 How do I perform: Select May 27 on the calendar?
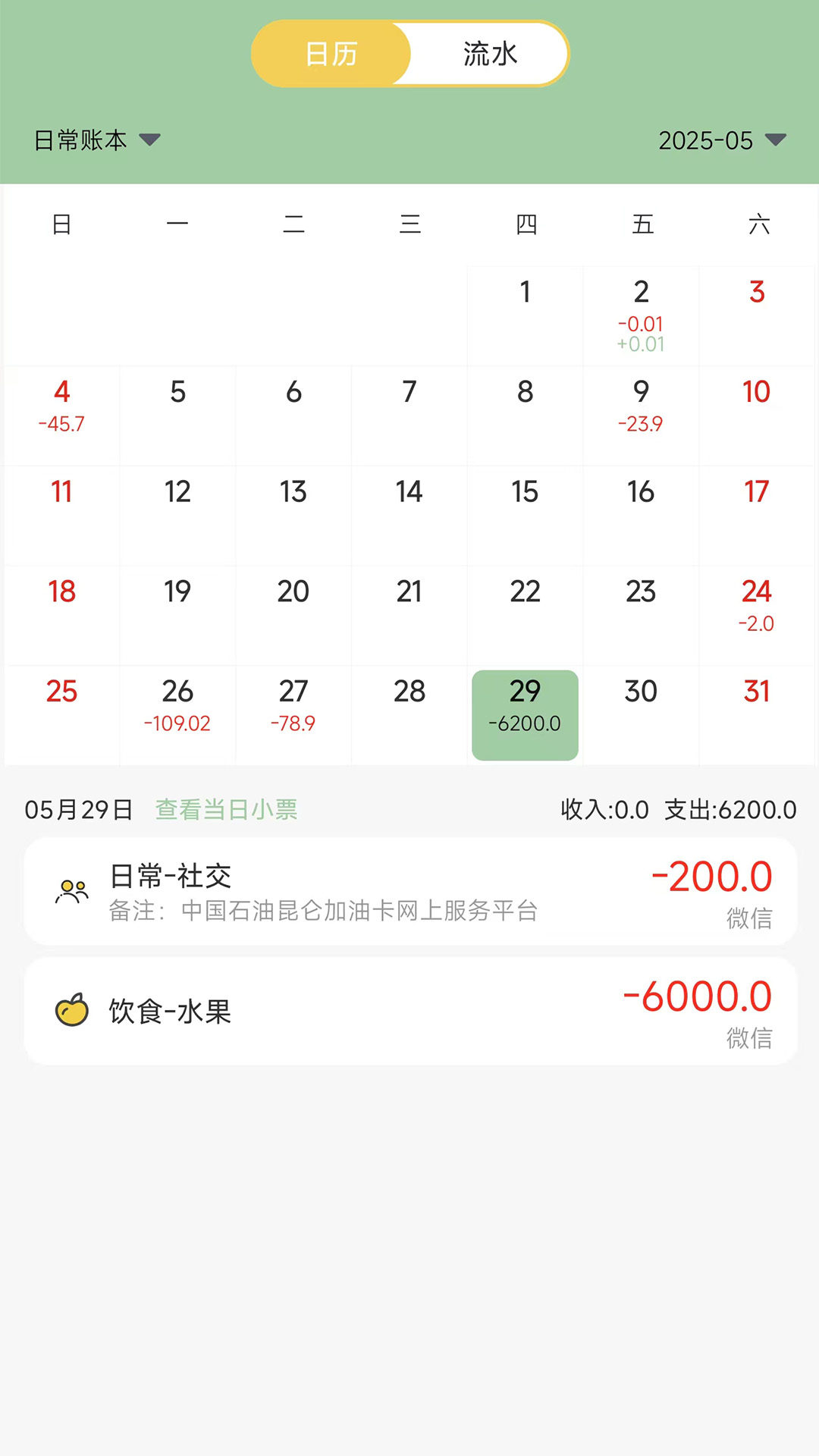(293, 705)
